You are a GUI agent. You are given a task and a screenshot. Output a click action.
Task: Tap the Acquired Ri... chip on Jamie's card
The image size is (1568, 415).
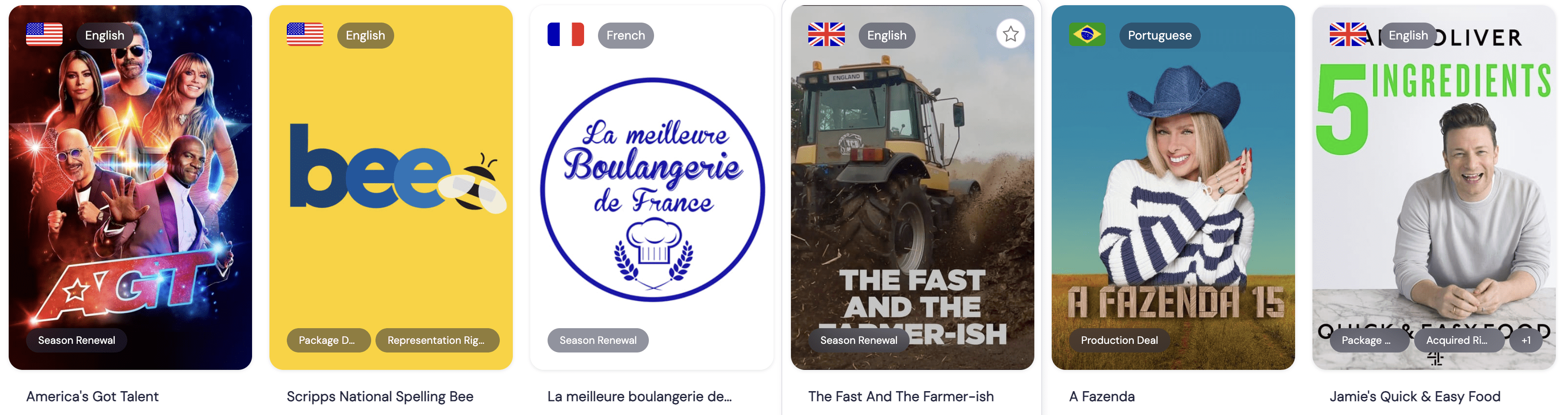click(x=1457, y=340)
